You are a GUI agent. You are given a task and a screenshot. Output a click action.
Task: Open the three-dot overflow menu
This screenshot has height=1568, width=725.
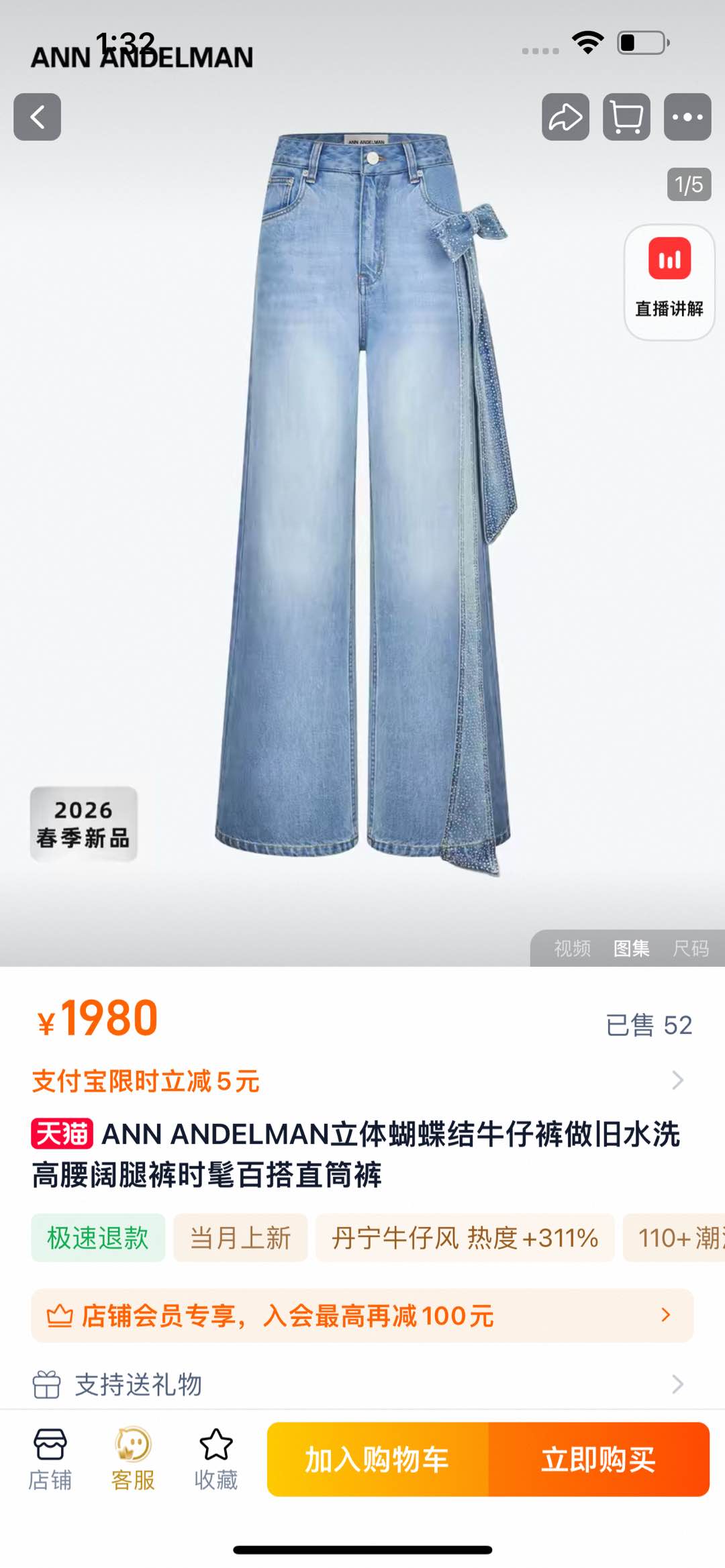(x=687, y=117)
